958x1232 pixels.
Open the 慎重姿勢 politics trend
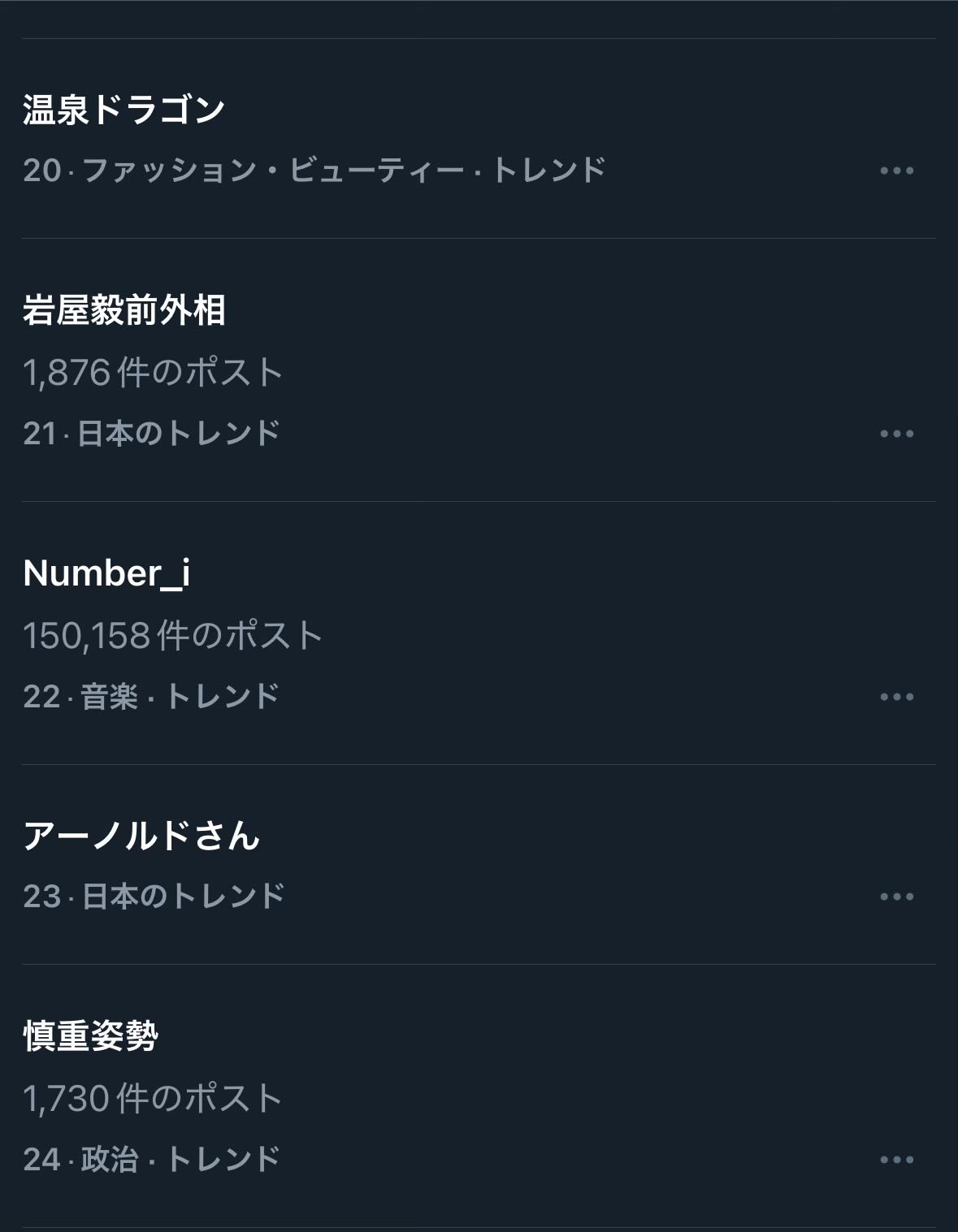(x=91, y=1036)
